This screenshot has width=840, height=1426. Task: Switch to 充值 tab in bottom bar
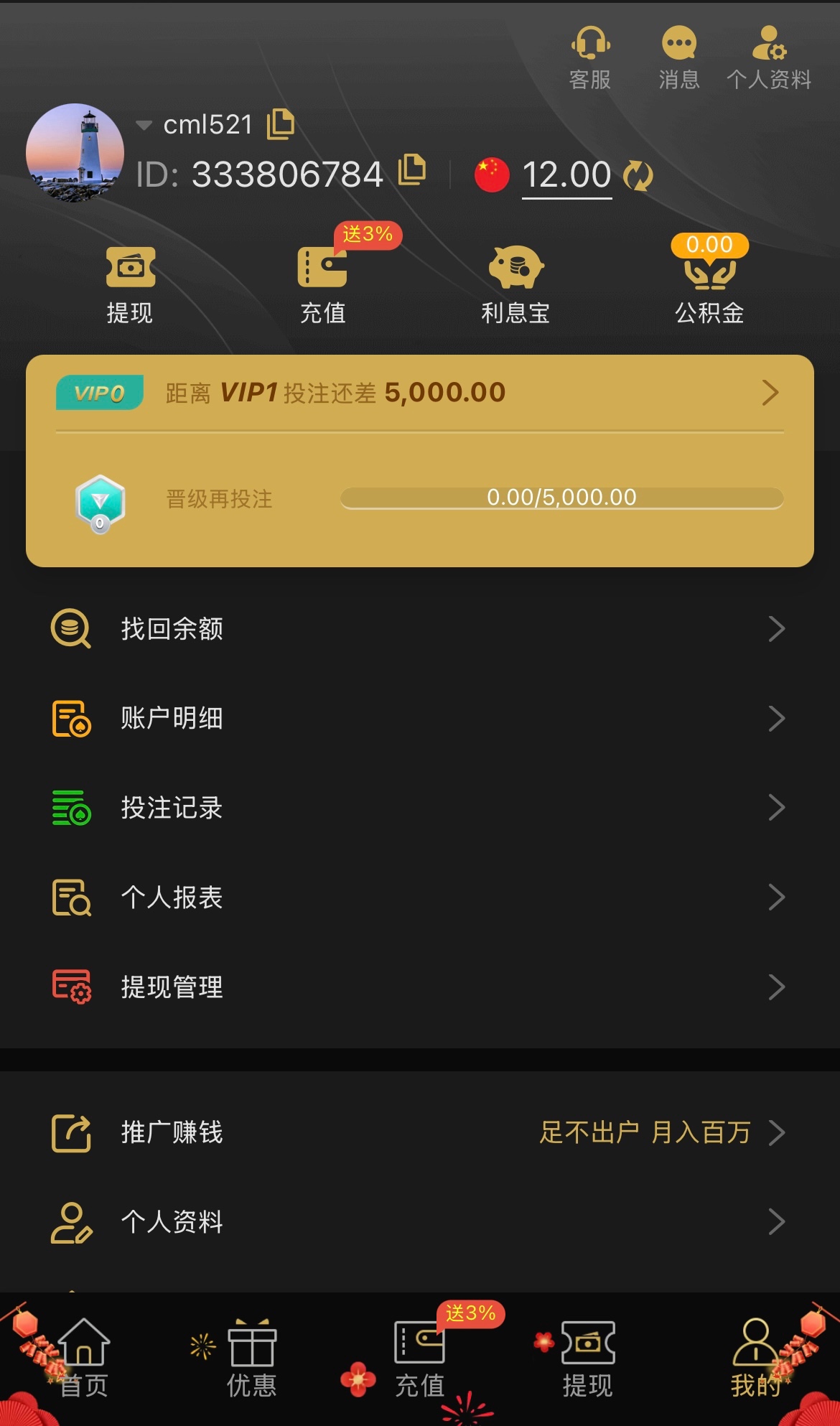(420, 1359)
